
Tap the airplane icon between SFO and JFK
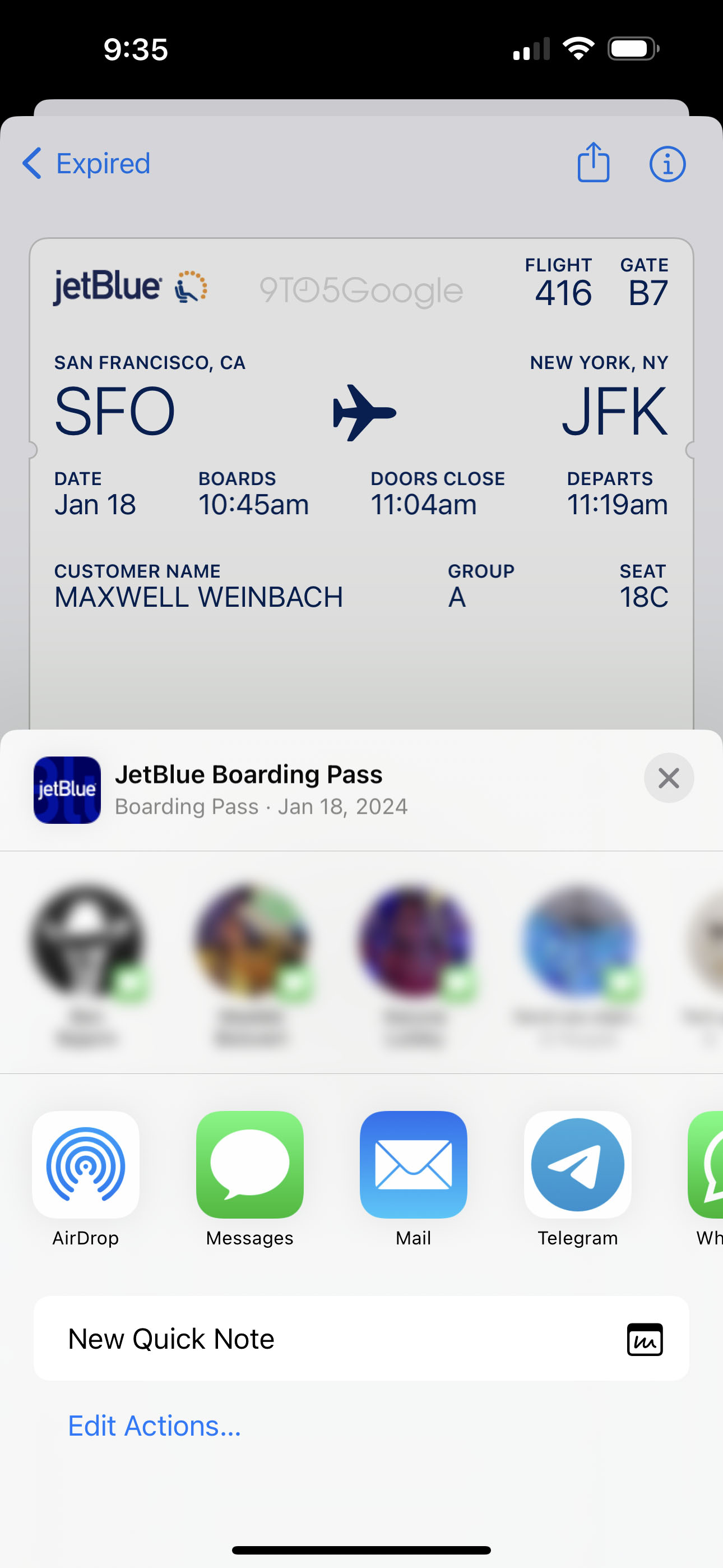pos(365,412)
